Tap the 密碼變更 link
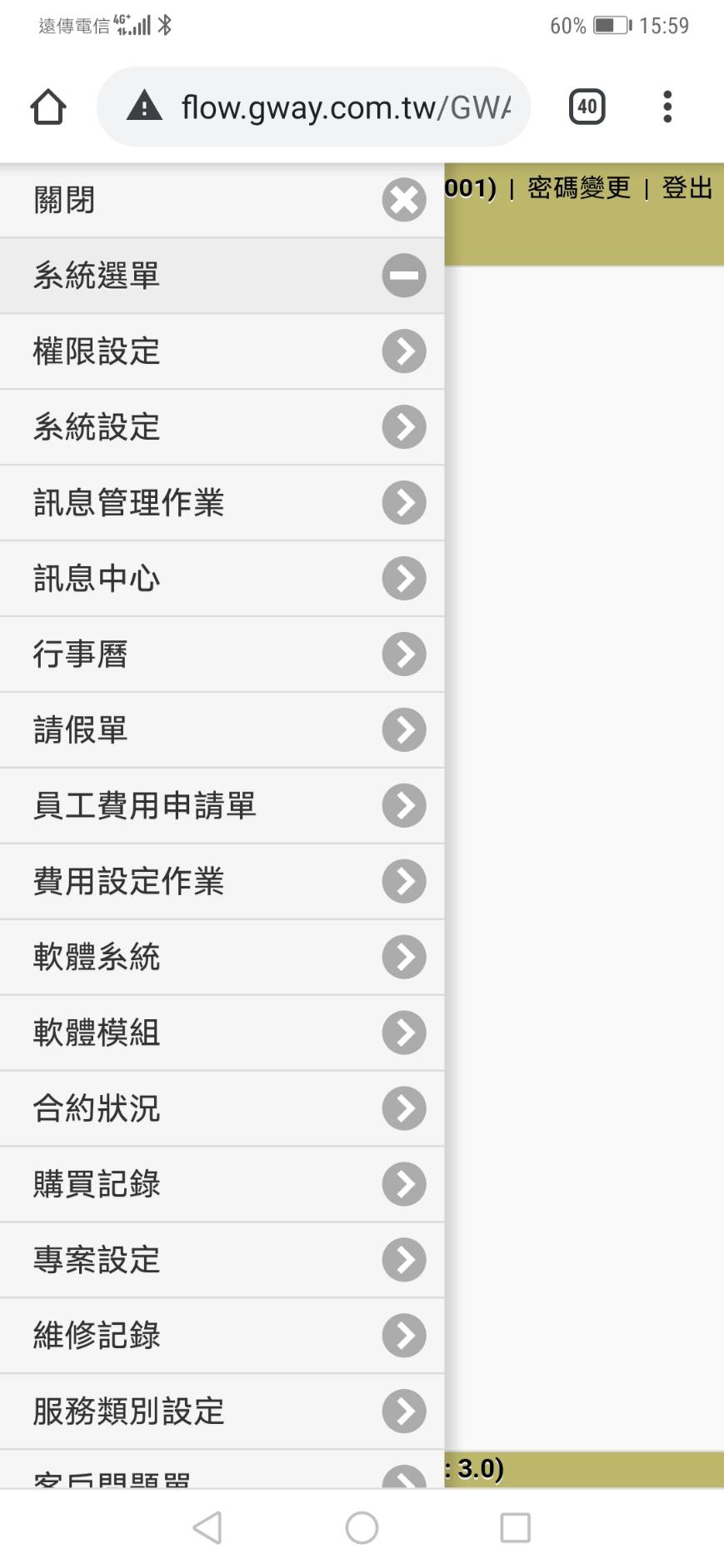Viewport: 724px width, 1568px height. (579, 188)
